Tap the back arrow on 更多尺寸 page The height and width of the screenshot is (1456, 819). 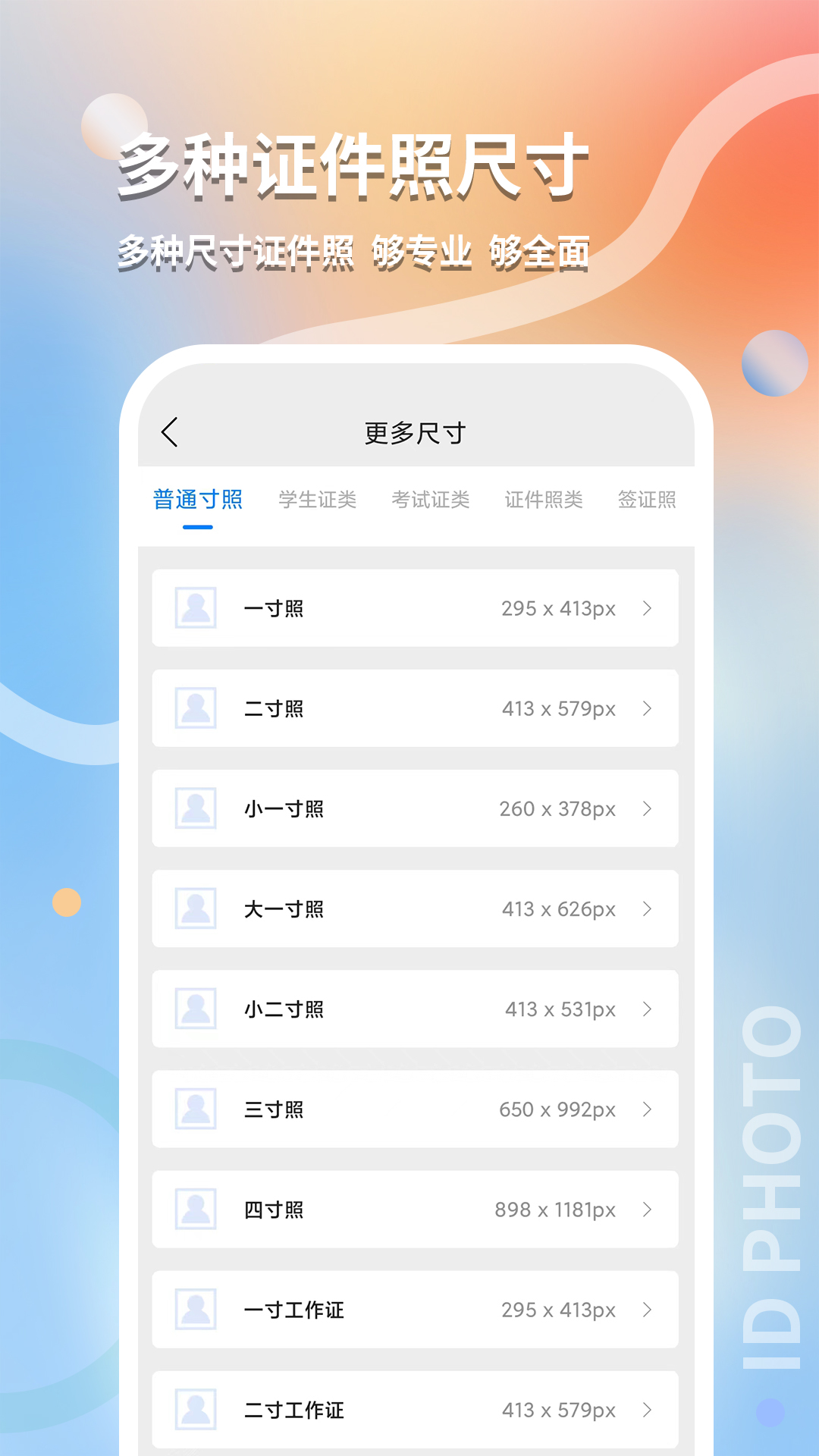pyautogui.click(x=170, y=430)
